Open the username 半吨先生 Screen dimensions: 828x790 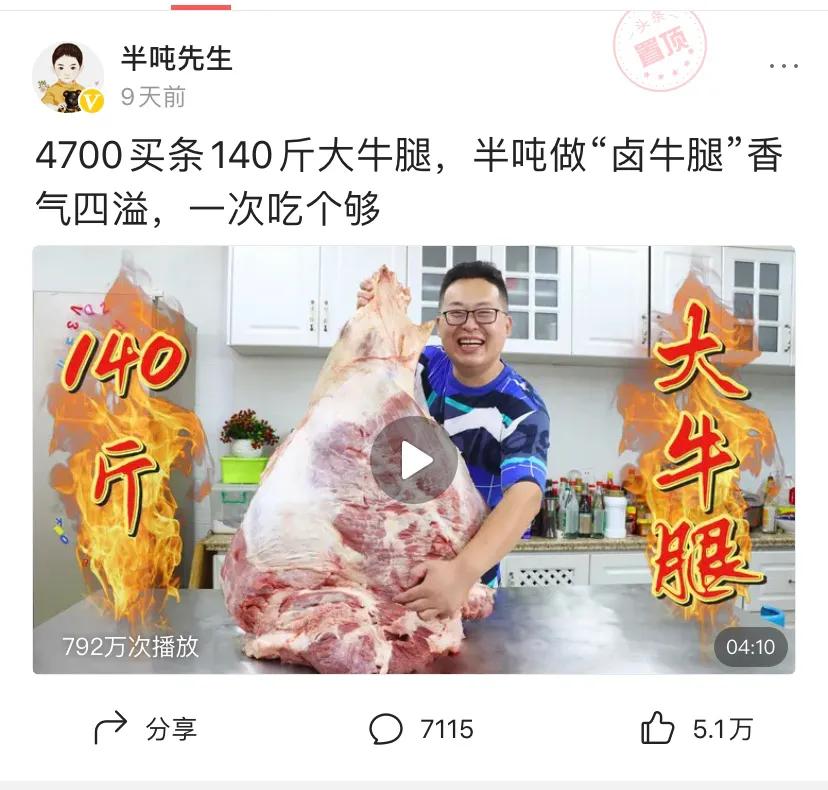point(176,59)
